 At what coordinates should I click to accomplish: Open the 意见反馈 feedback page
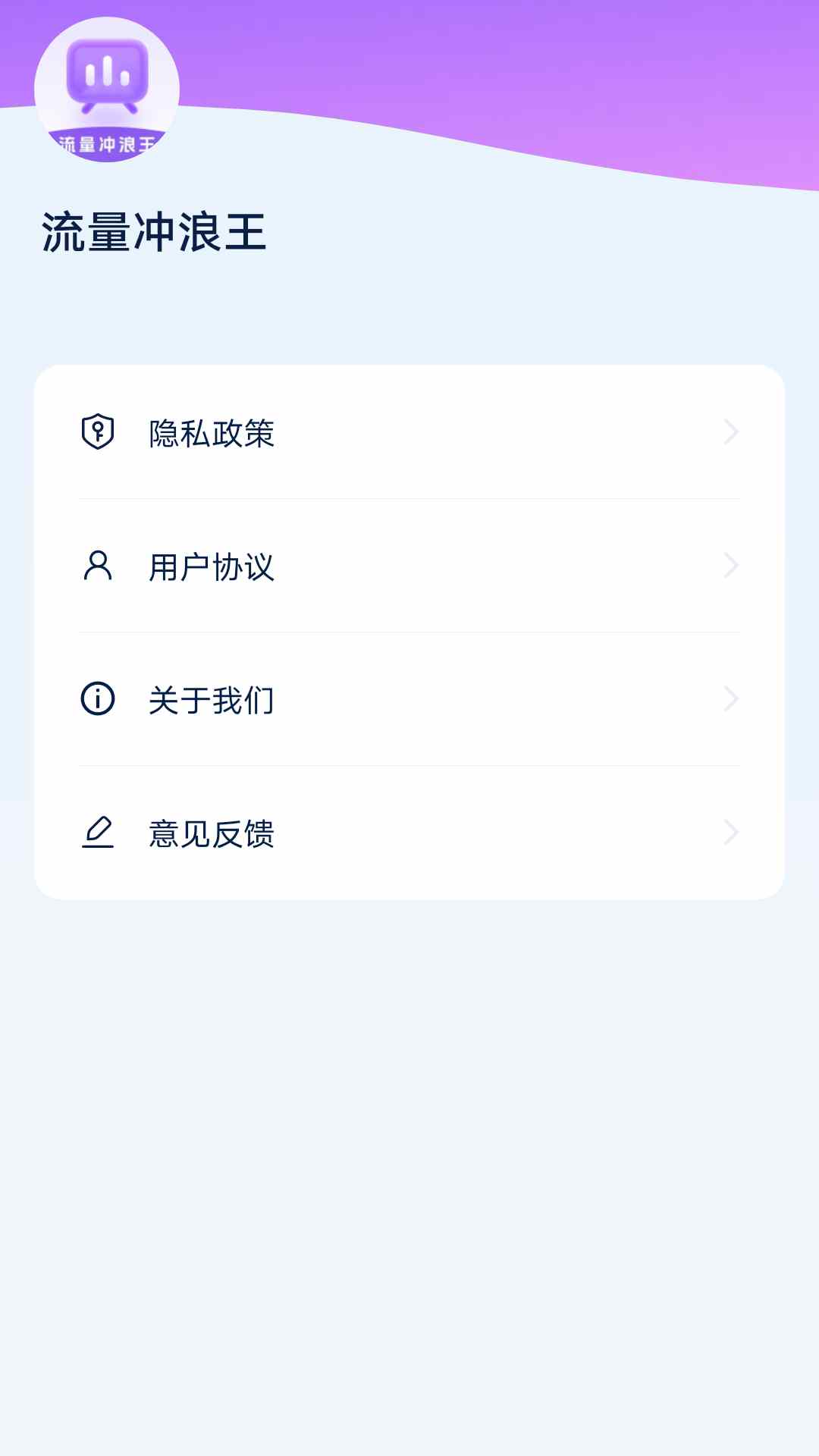212,834
